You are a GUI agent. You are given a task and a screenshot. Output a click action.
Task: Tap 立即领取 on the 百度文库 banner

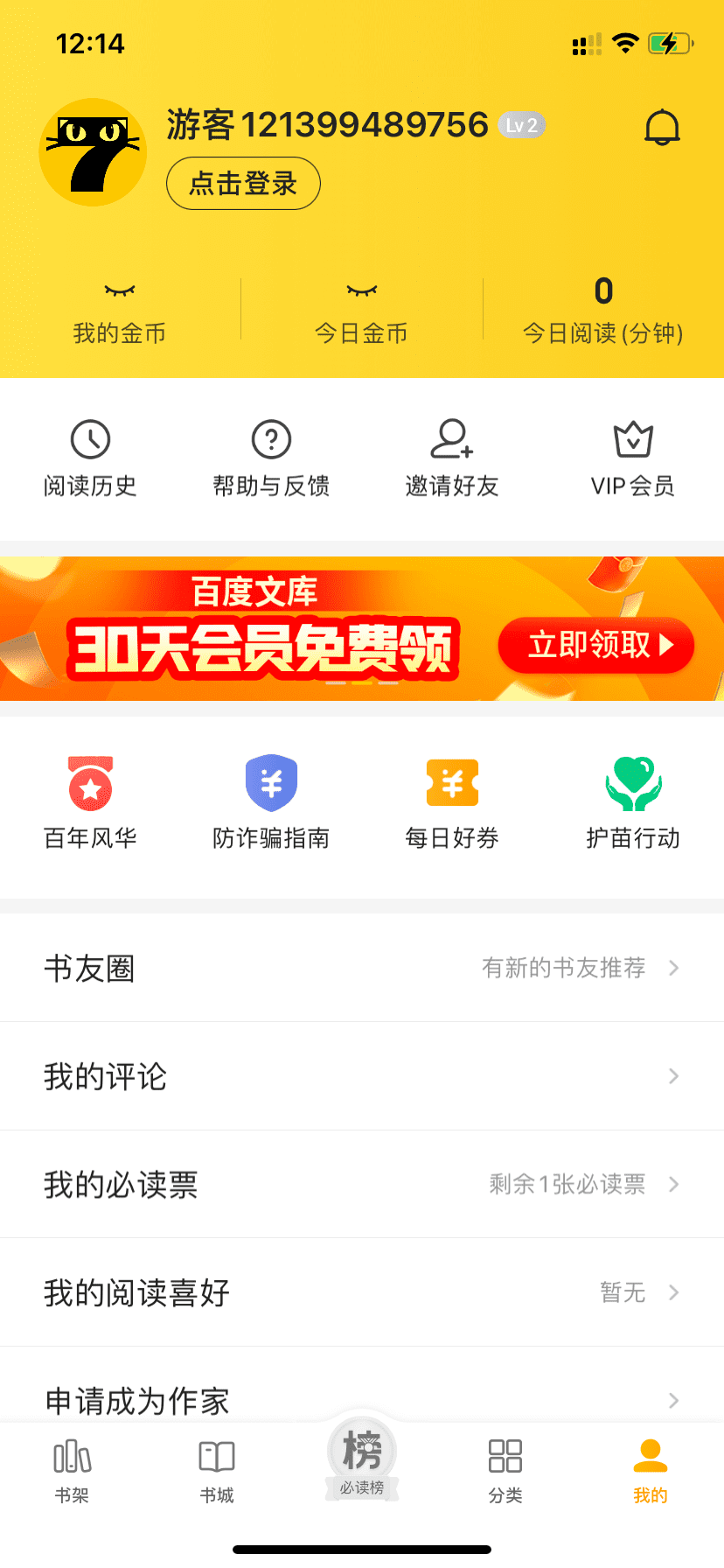[596, 646]
